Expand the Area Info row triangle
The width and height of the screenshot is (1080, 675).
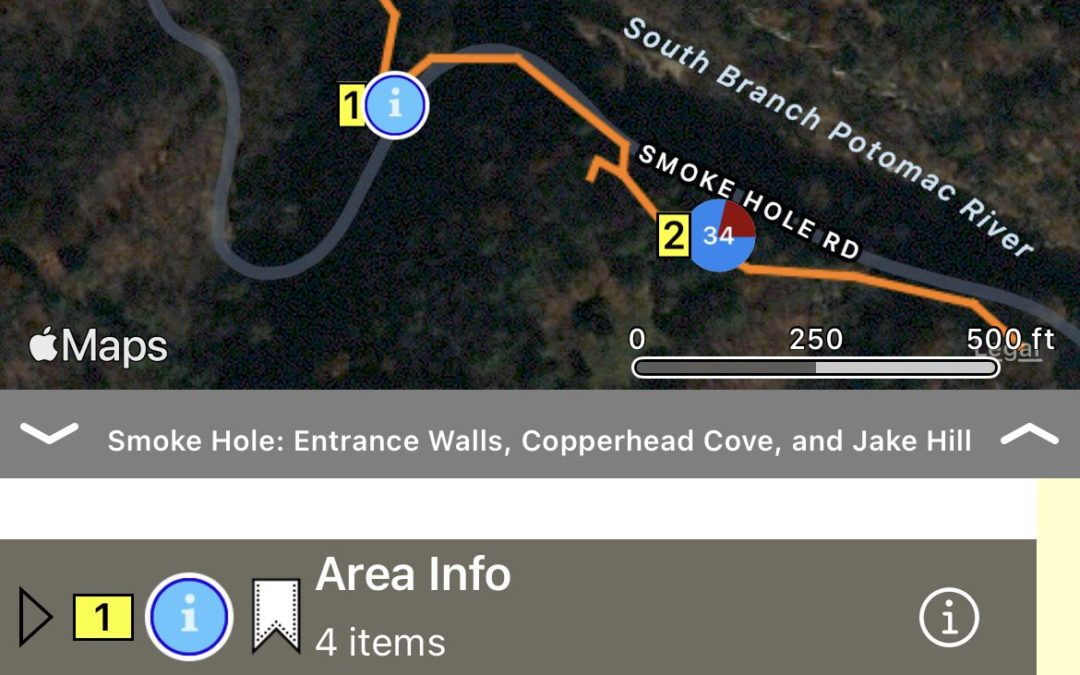coord(35,617)
